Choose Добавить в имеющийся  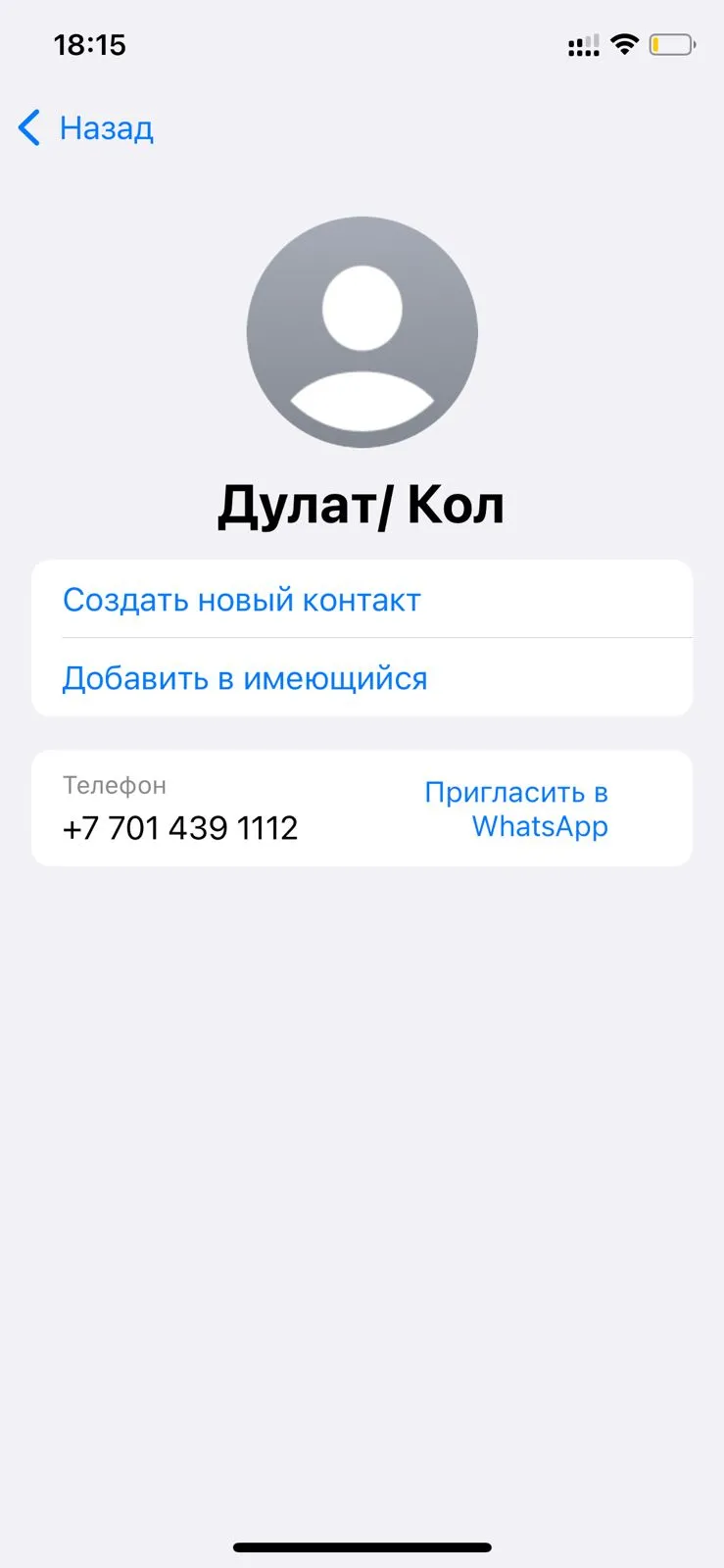tap(362, 677)
